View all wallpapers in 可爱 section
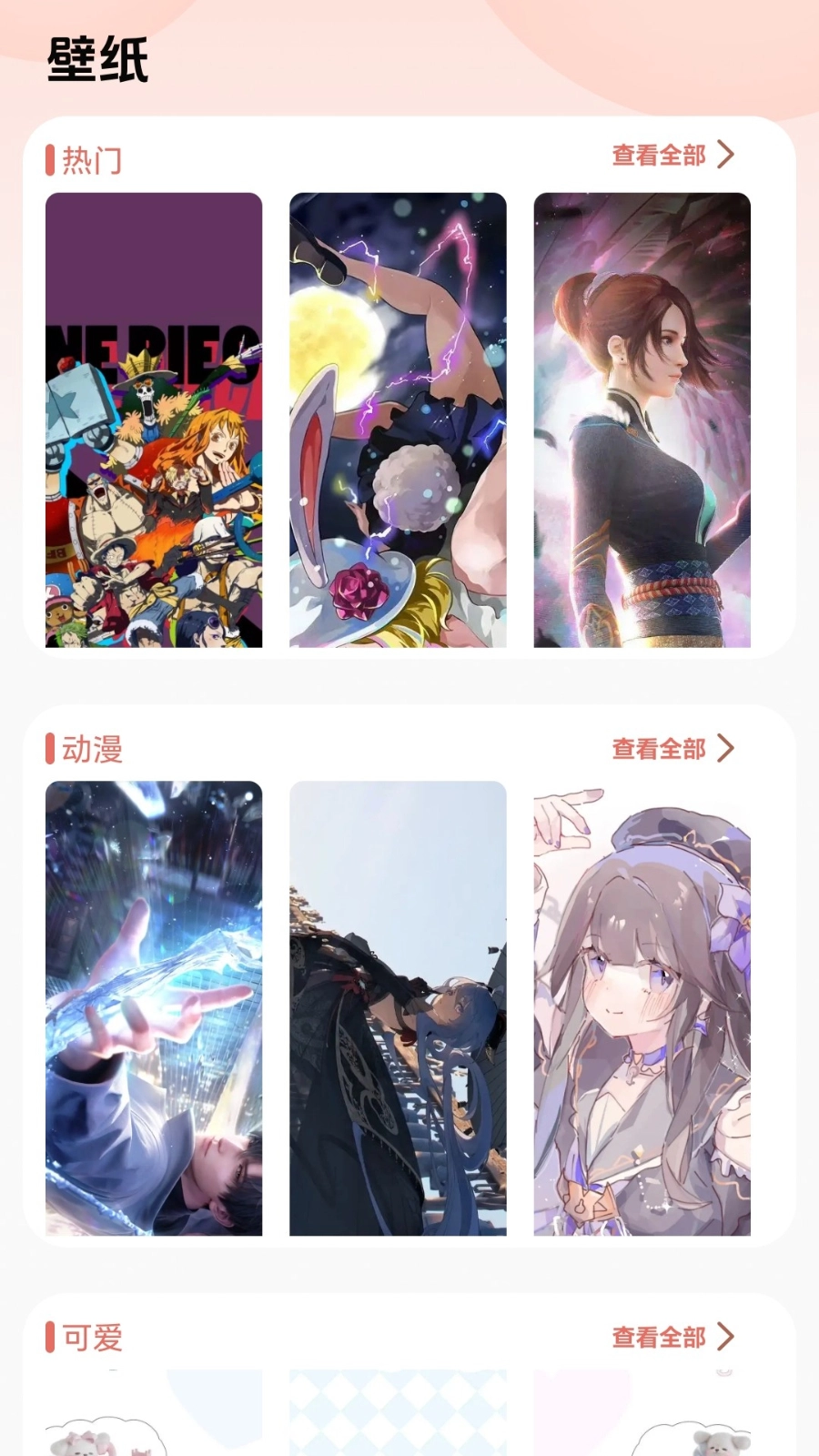Image resolution: width=819 pixels, height=1456 pixels. pyautogui.click(x=672, y=1337)
